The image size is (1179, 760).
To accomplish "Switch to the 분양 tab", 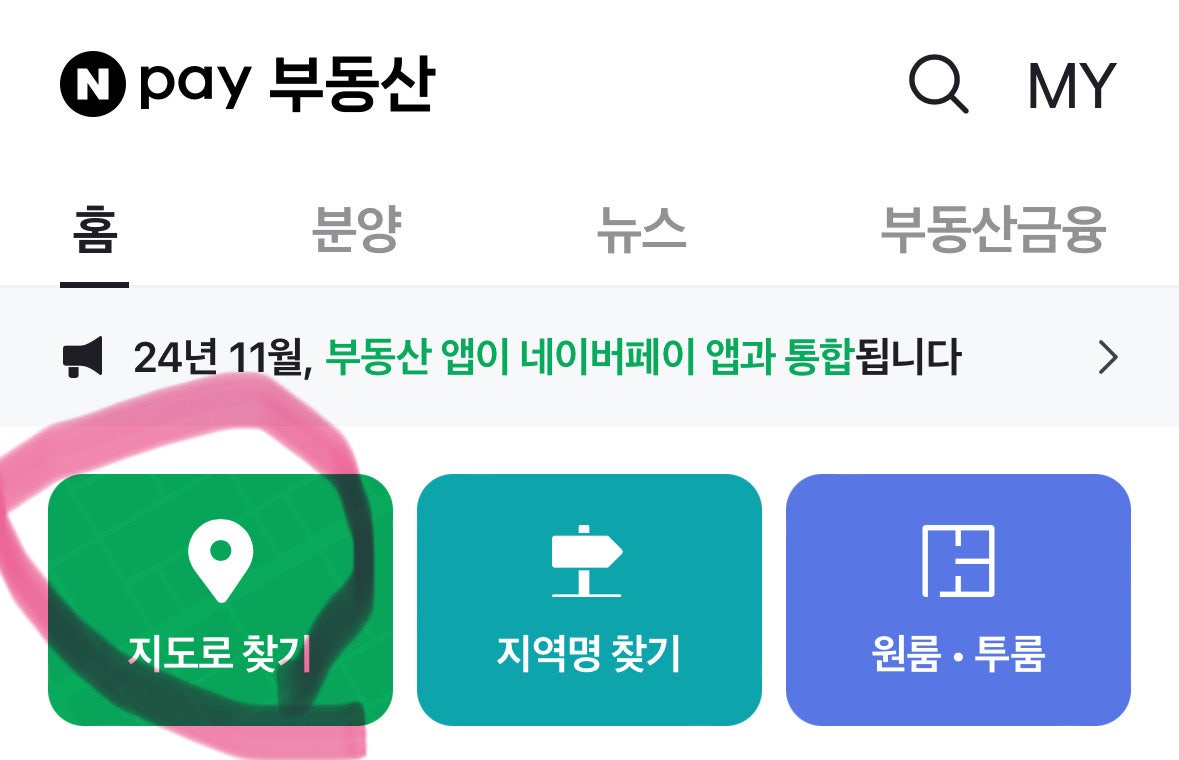I will [x=356, y=231].
